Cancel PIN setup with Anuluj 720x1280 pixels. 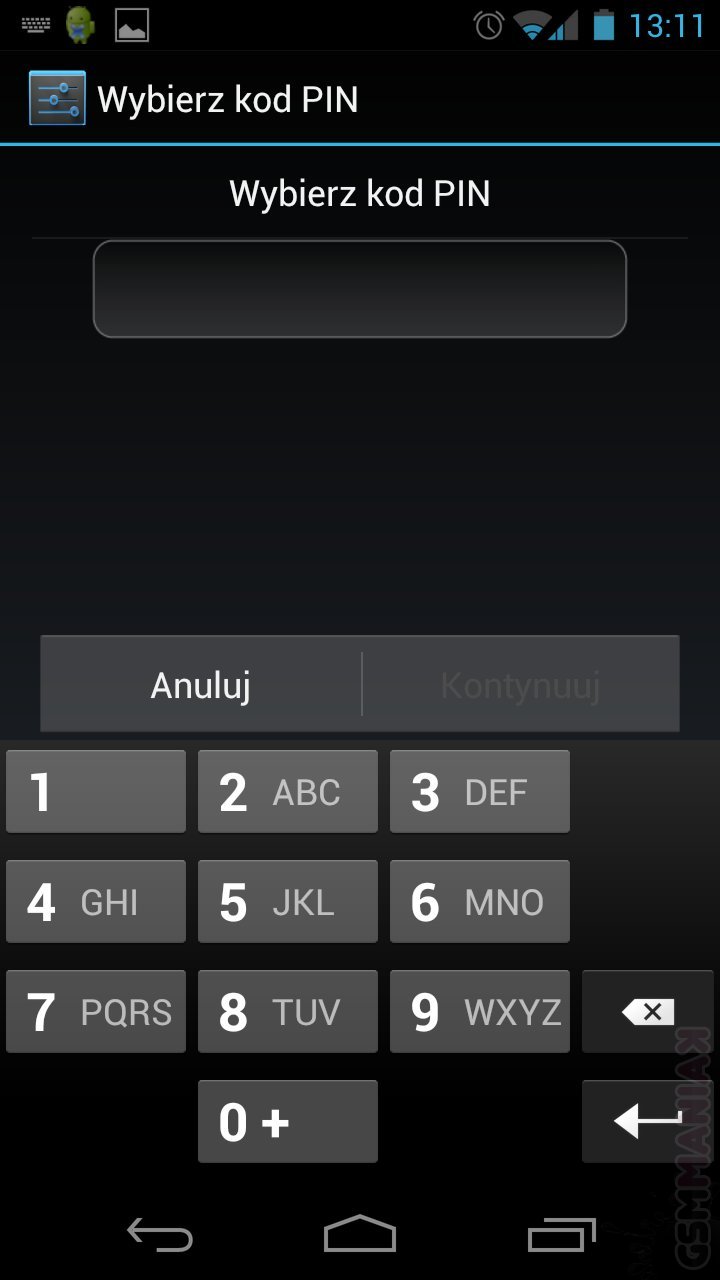tap(201, 685)
